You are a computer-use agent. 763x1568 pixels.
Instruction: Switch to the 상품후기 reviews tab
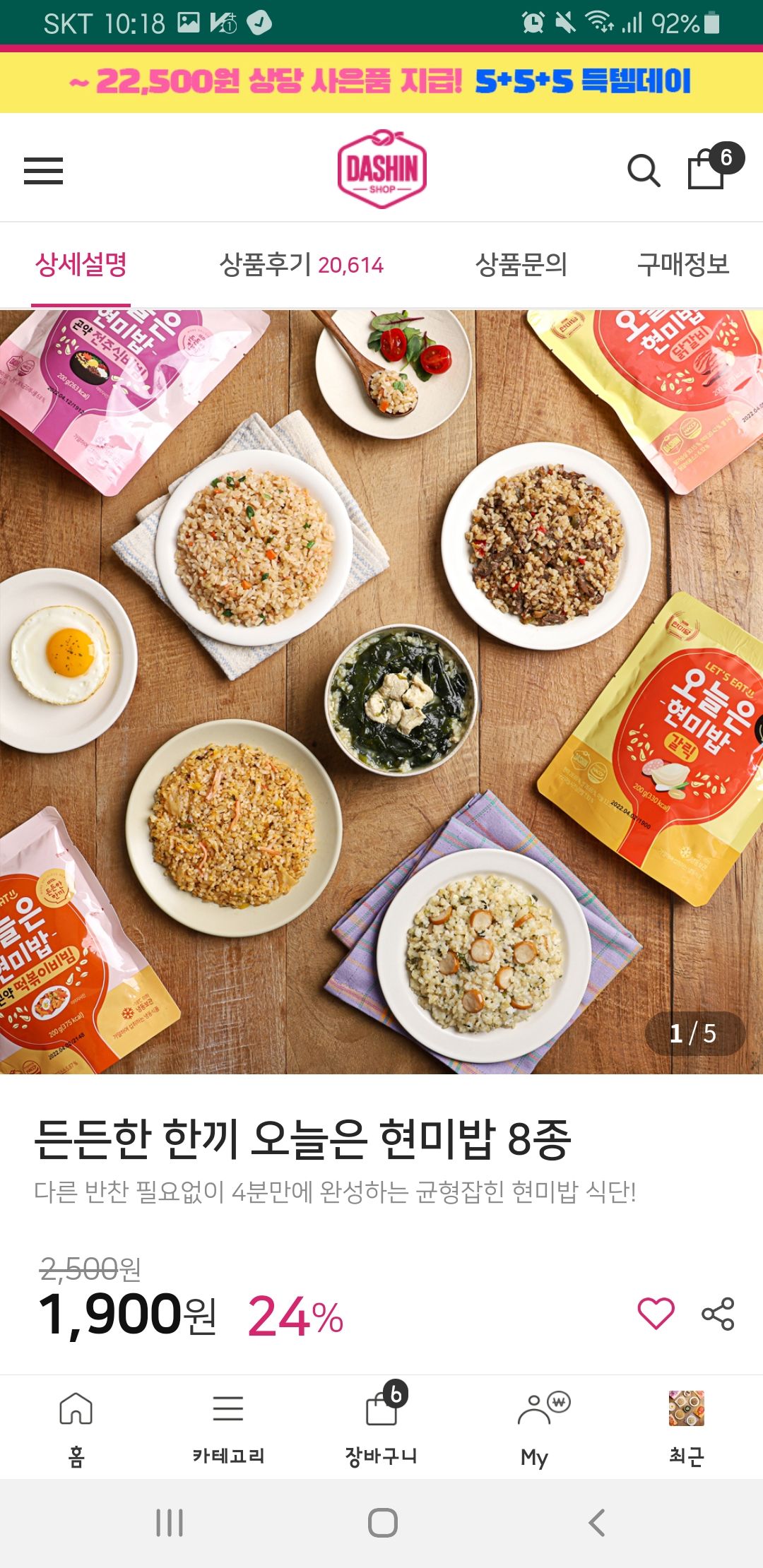tap(301, 265)
